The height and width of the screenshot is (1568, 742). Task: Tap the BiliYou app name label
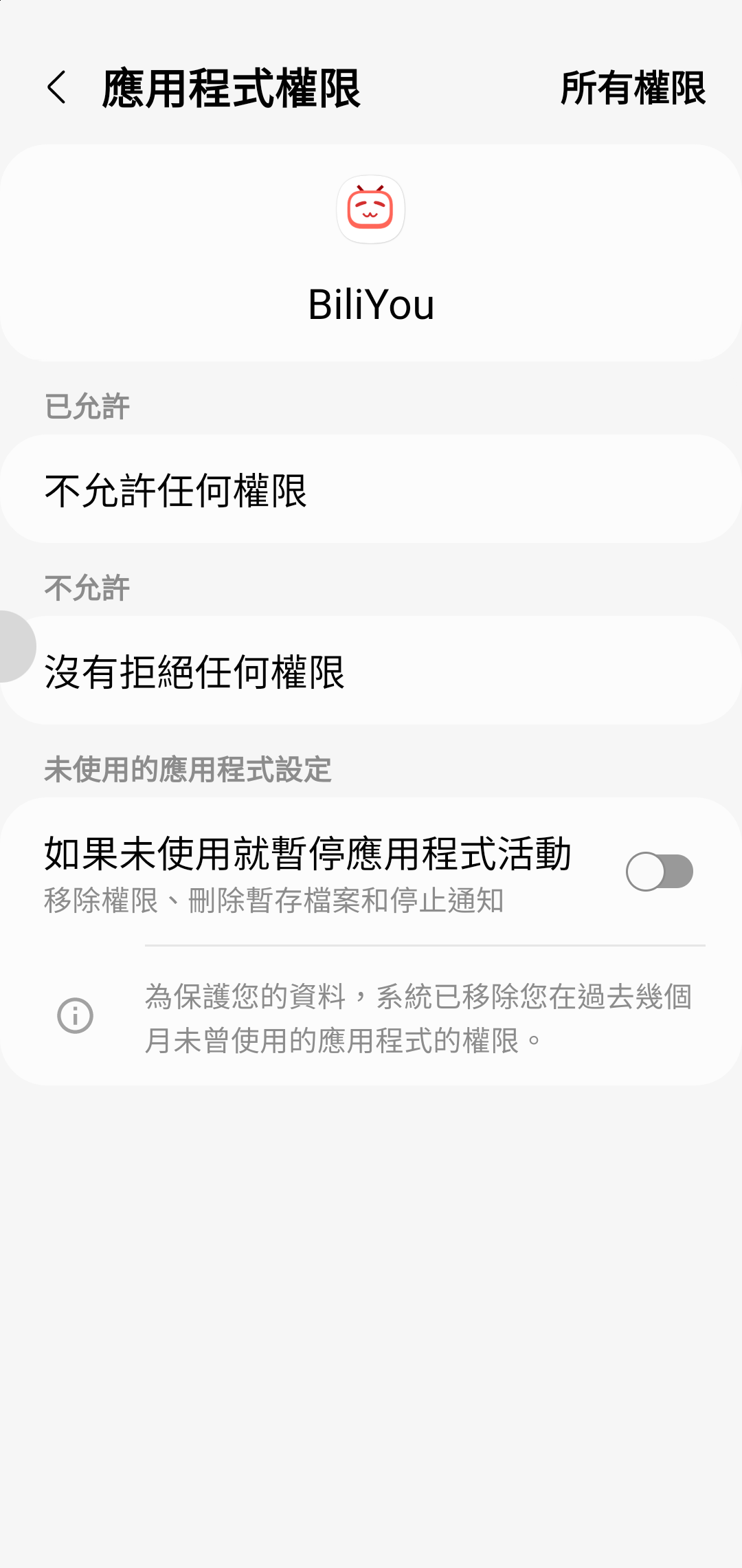pyautogui.click(x=370, y=305)
